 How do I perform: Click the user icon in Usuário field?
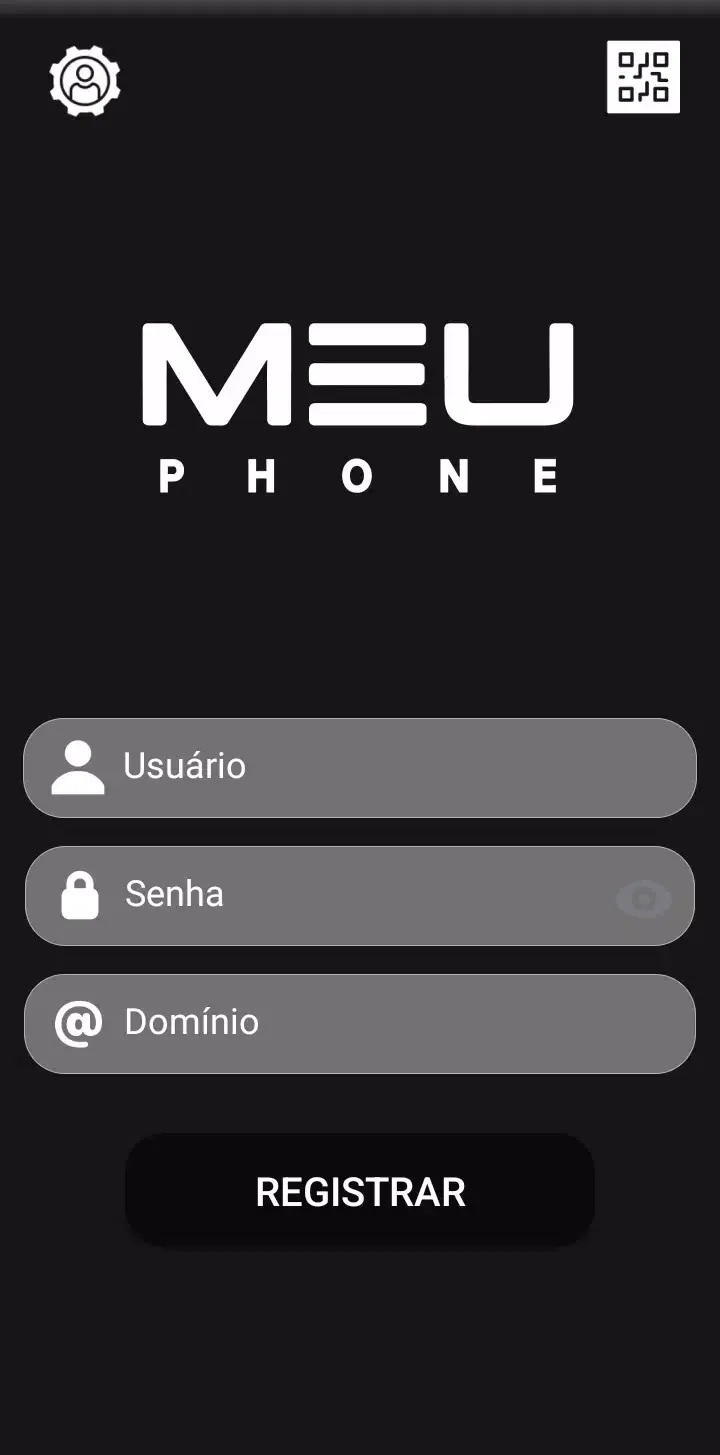coord(78,767)
